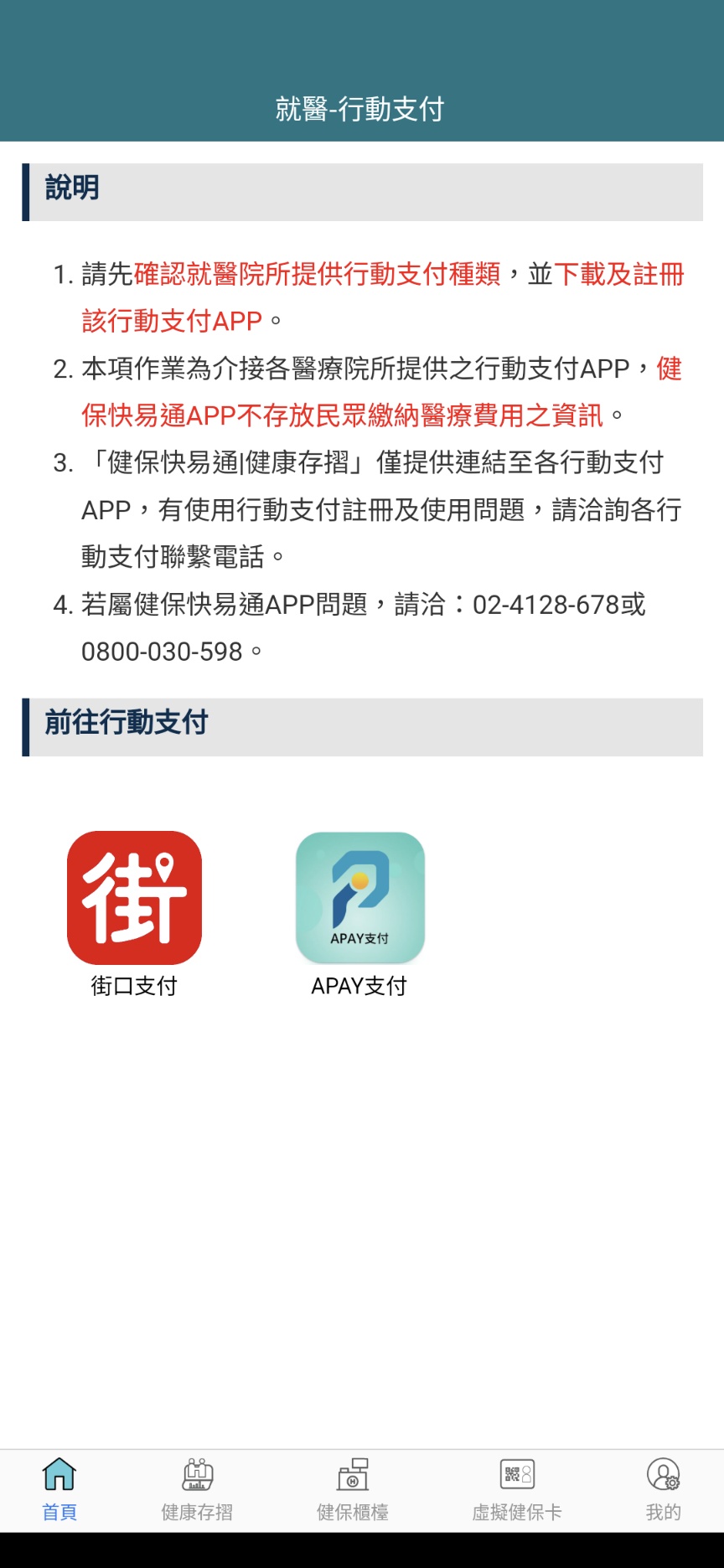The height and width of the screenshot is (1568, 724).
Task: Switch to the 首頁 tab
Action: click(x=59, y=1490)
